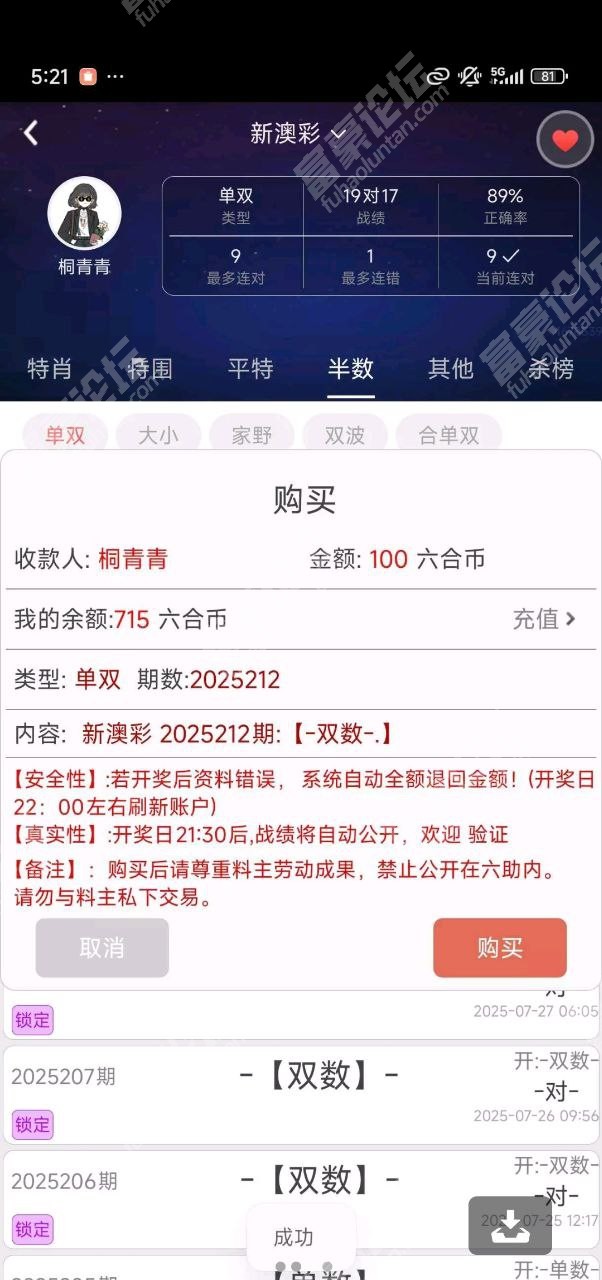Select the 单双 chip

click(65, 435)
